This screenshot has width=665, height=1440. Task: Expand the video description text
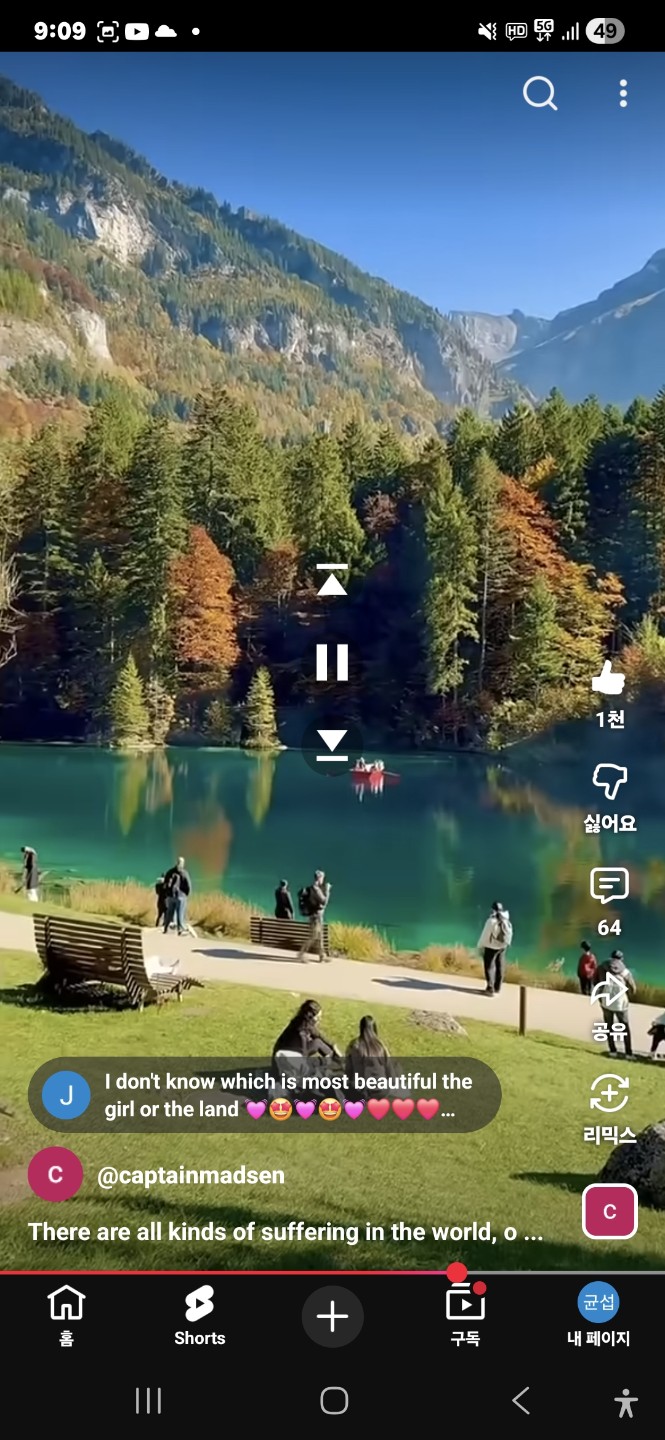coord(285,1232)
